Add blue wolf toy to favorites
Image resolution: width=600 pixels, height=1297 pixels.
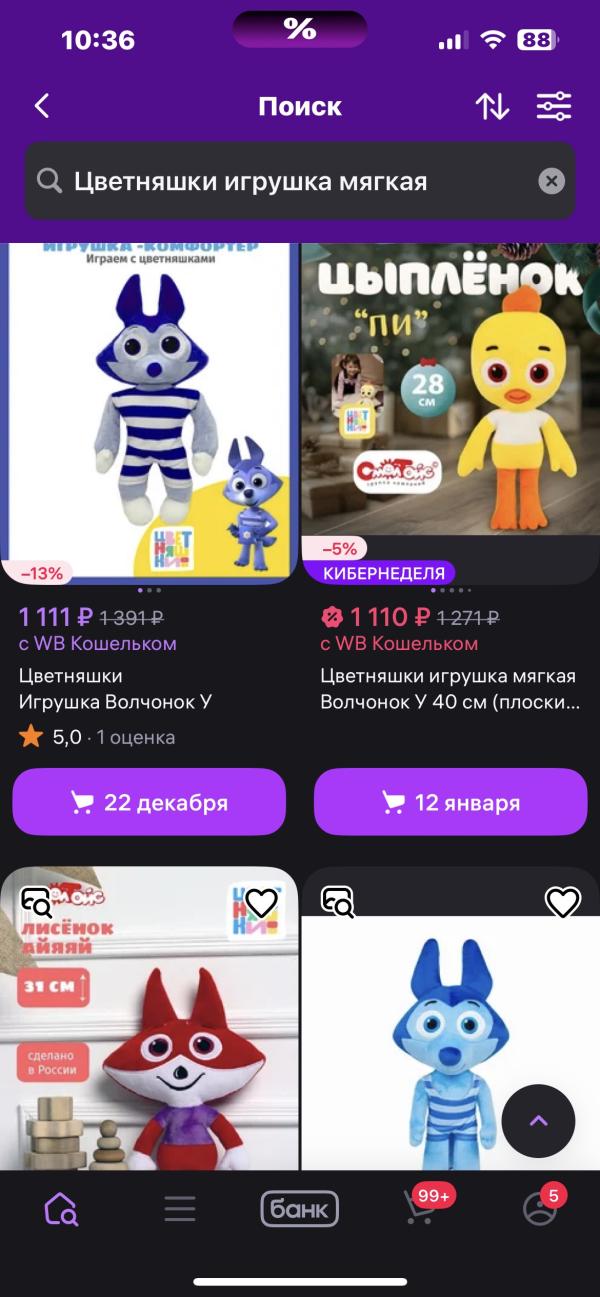[x=562, y=902]
